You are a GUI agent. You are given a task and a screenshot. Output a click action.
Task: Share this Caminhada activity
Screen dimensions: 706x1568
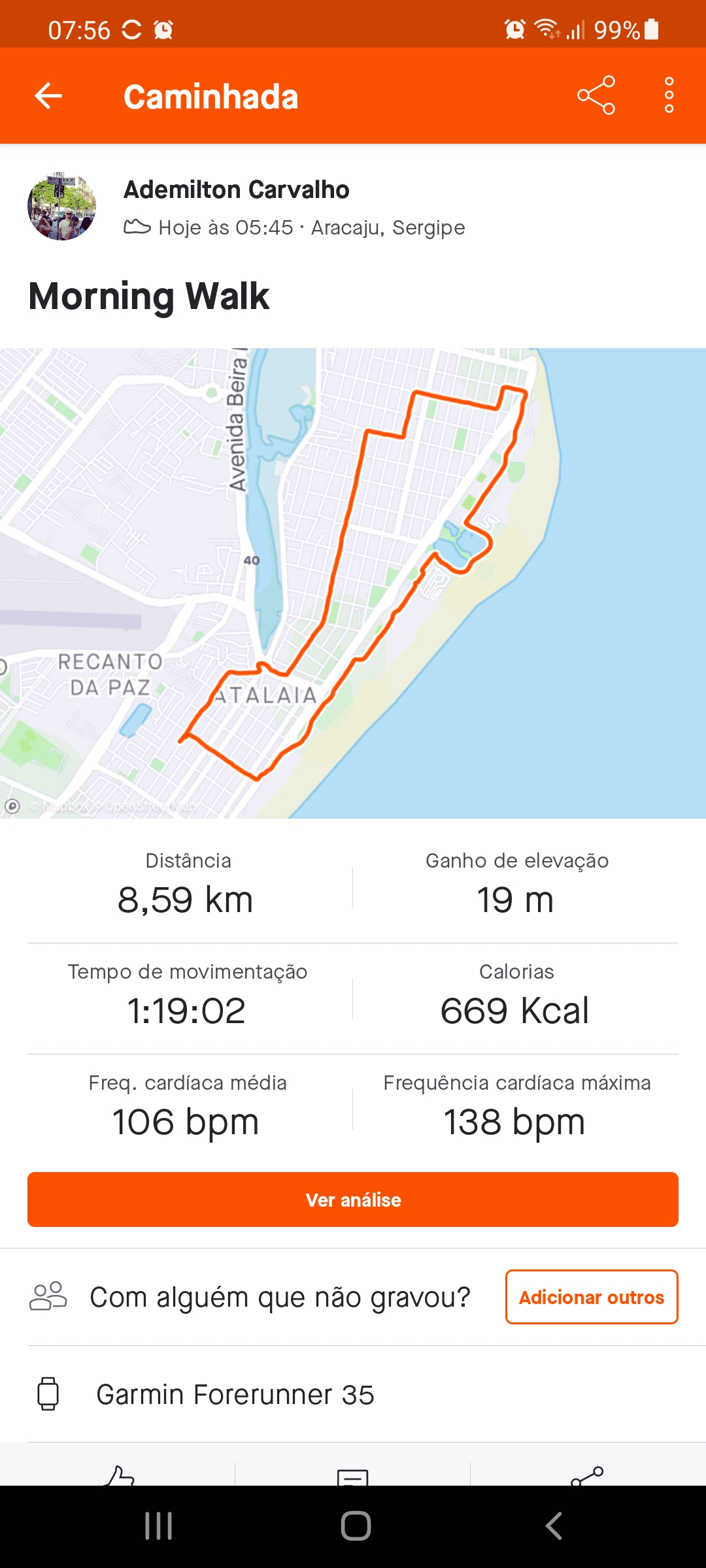(x=596, y=95)
